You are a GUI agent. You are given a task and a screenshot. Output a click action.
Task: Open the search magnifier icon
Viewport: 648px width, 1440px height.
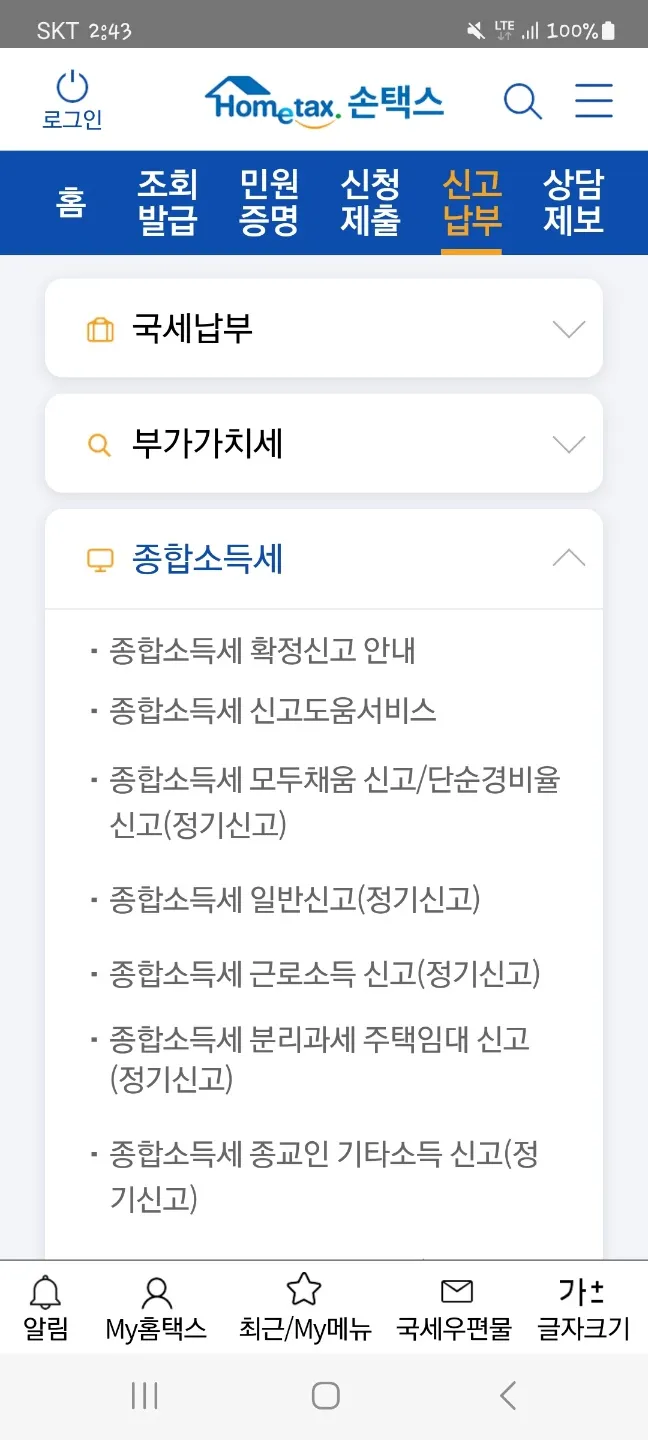tap(522, 101)
